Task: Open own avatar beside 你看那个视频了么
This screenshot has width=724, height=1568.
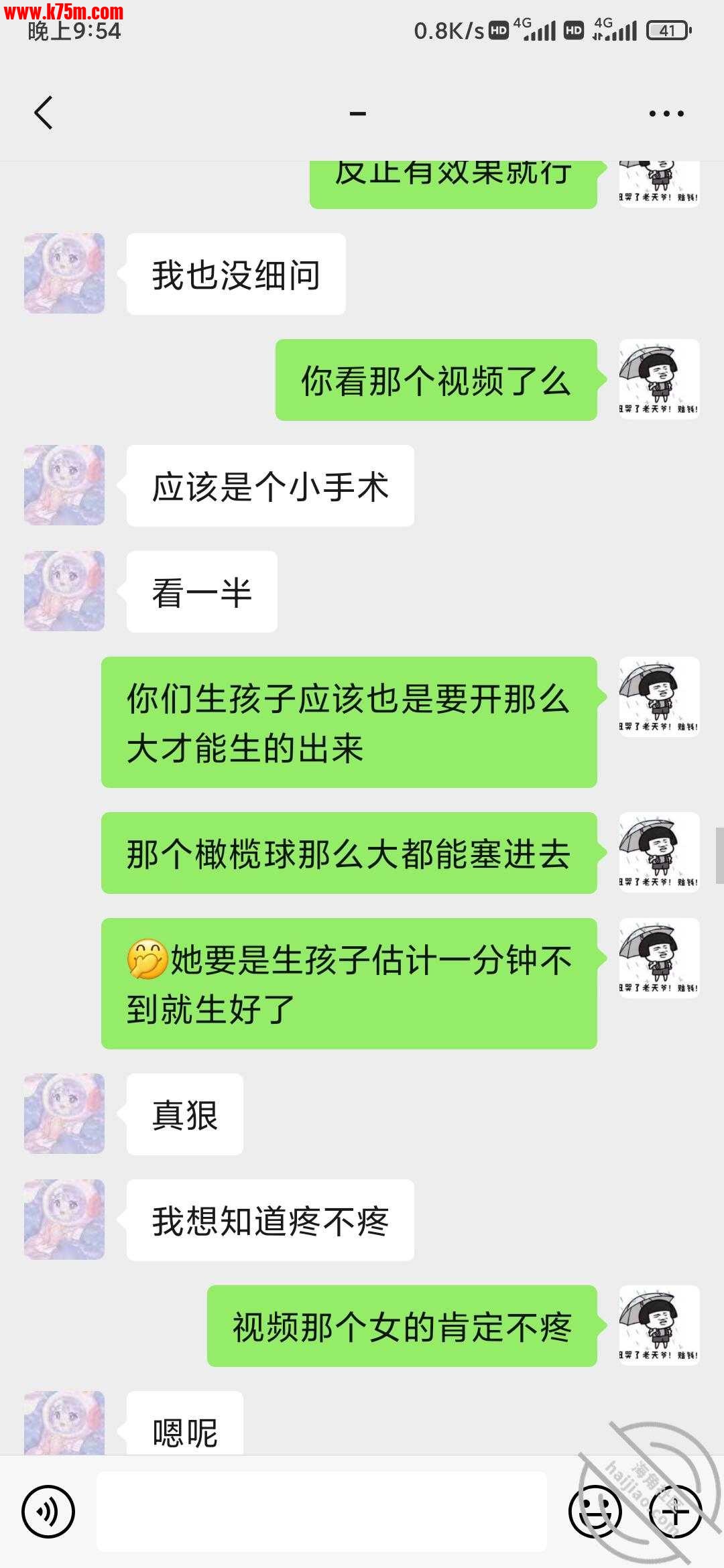Action: coord(659,379)
